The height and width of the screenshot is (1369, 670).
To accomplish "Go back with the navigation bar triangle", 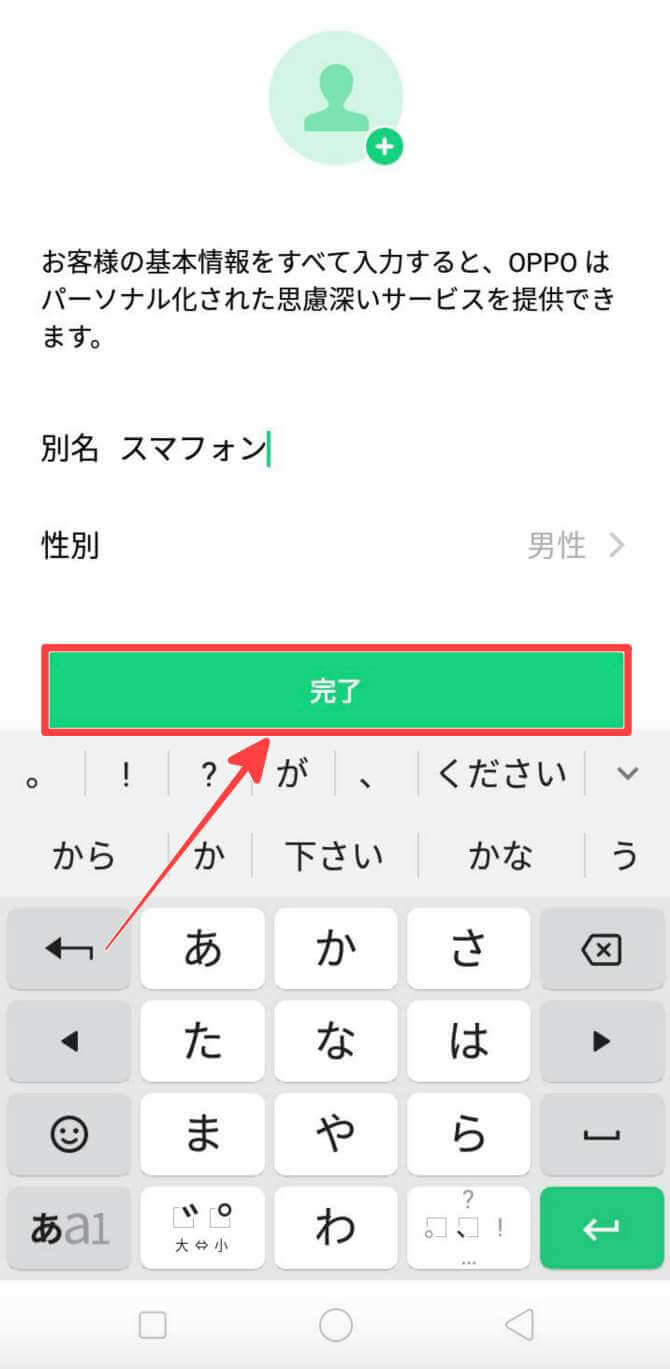I will [x=519, y=1325].
